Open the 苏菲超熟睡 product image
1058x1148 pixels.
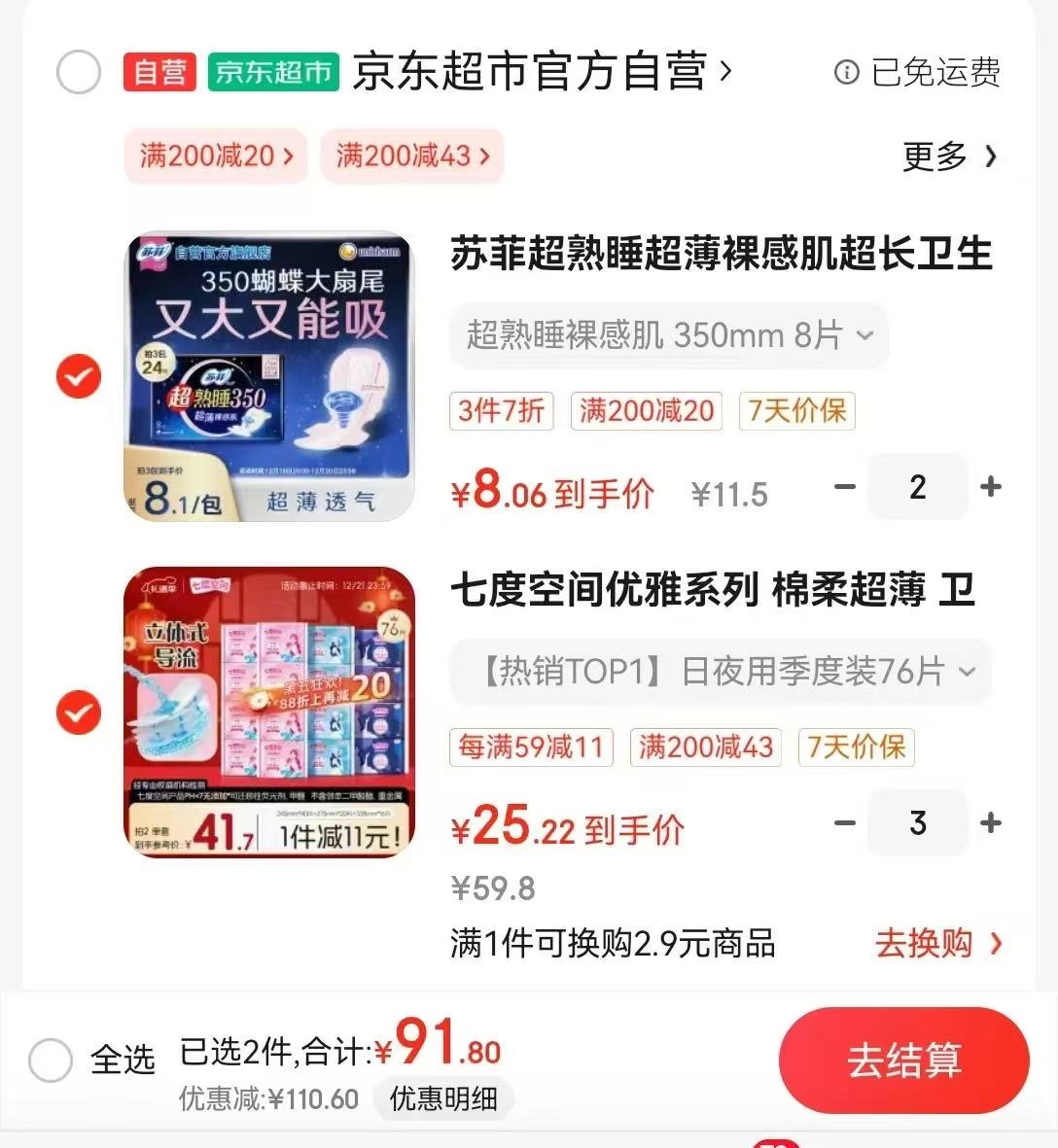(269, 376)
